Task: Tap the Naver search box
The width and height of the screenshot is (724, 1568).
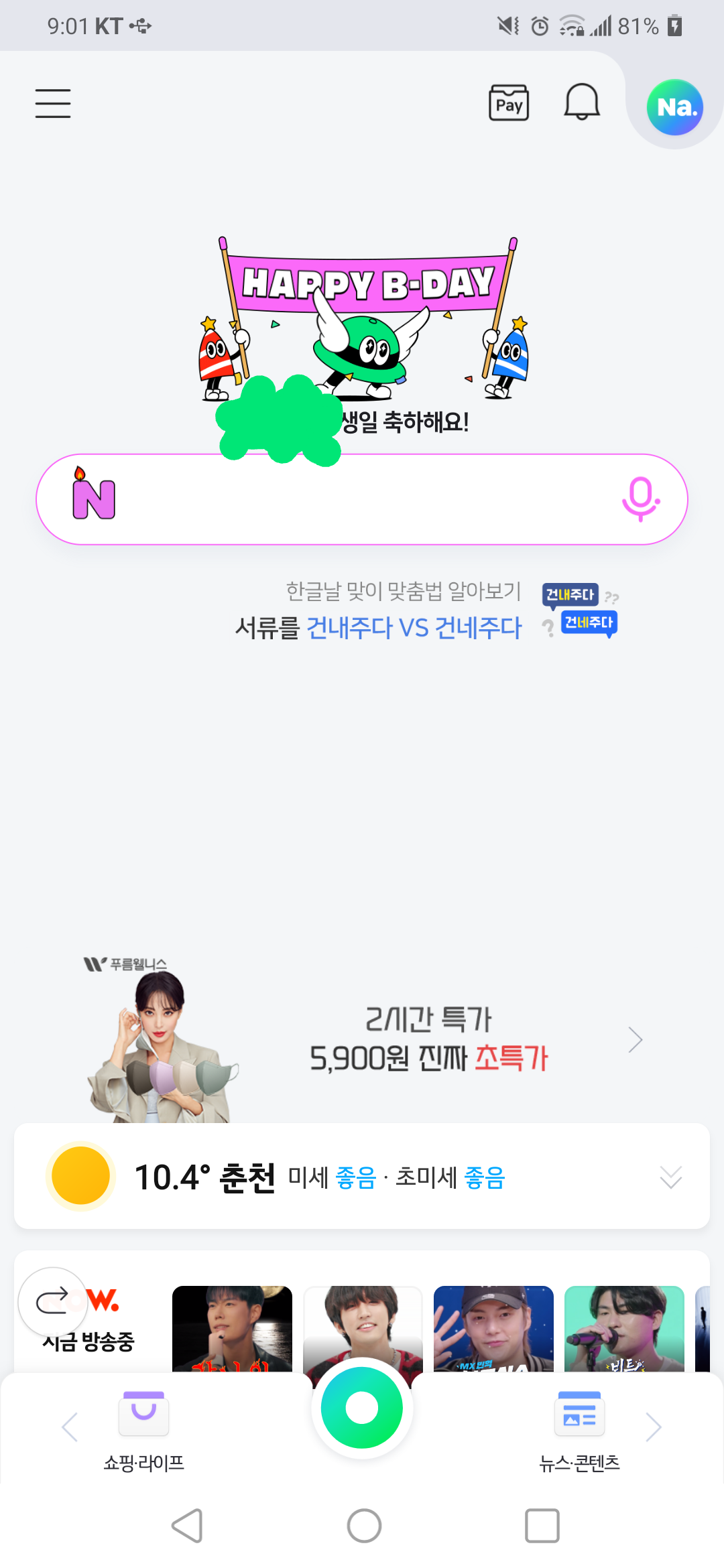Action: coord(362,499)
